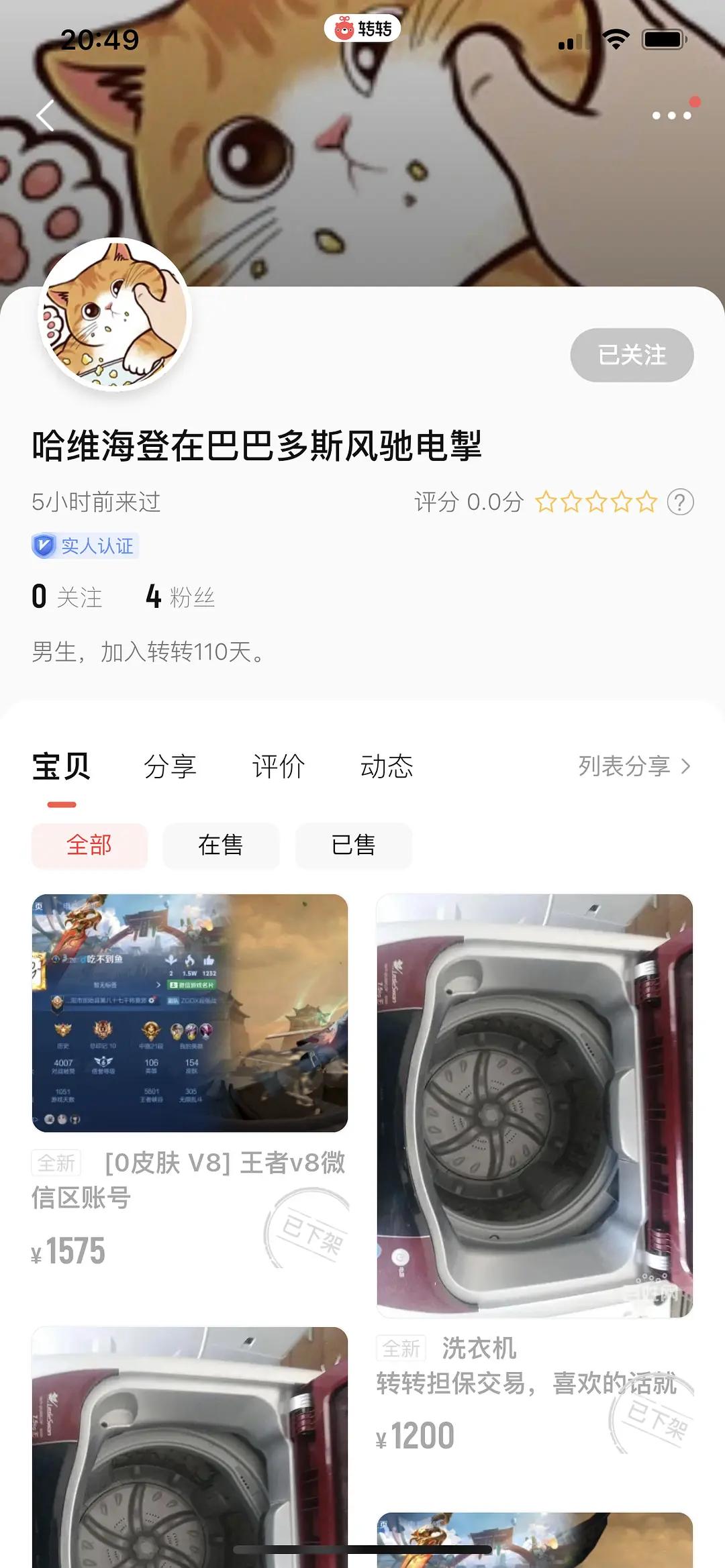Switch to the 评价 tab
The height and width of the screenshot is (1568, 725).
point(279,765)
